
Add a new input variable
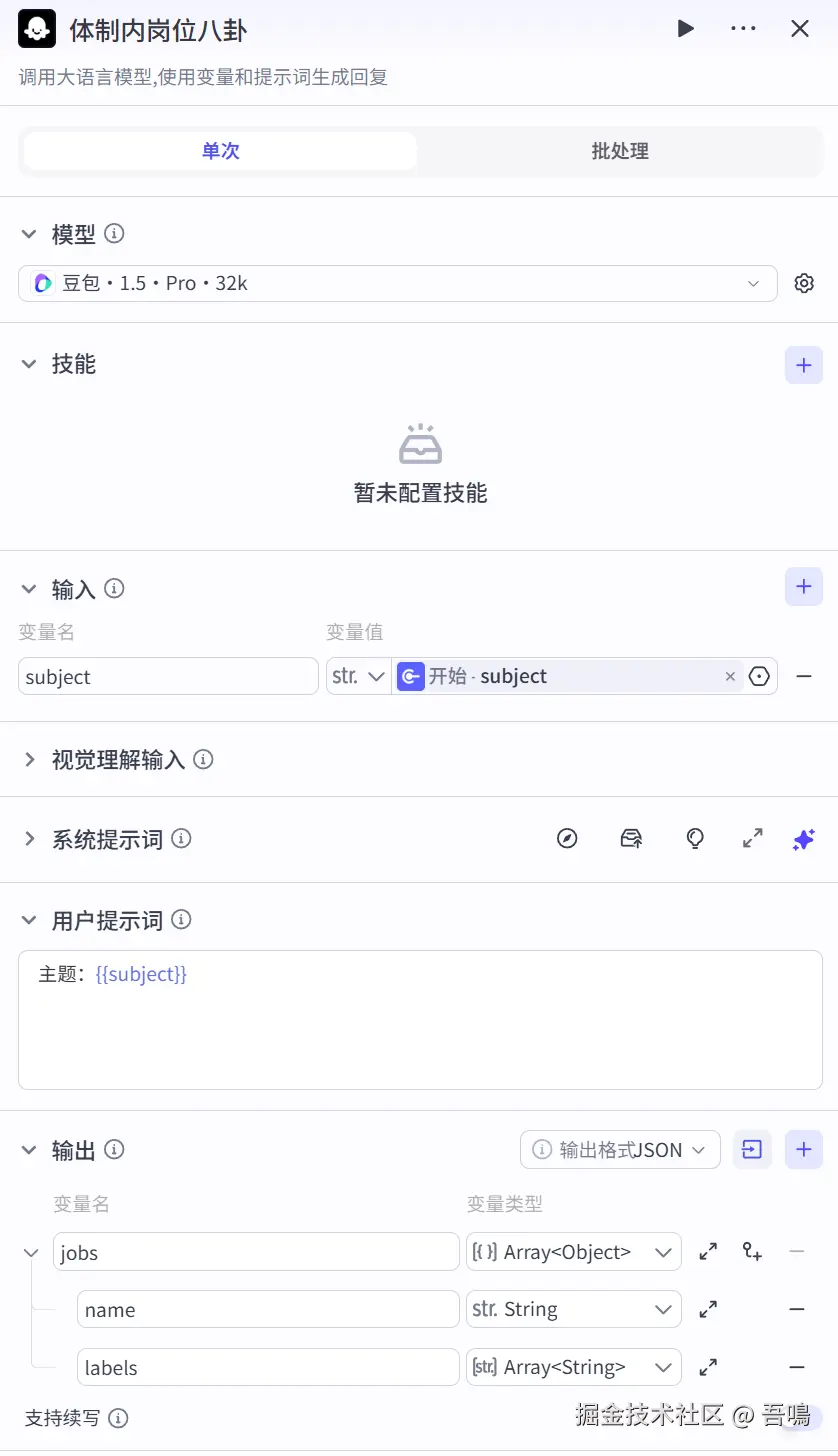point(803,587)
